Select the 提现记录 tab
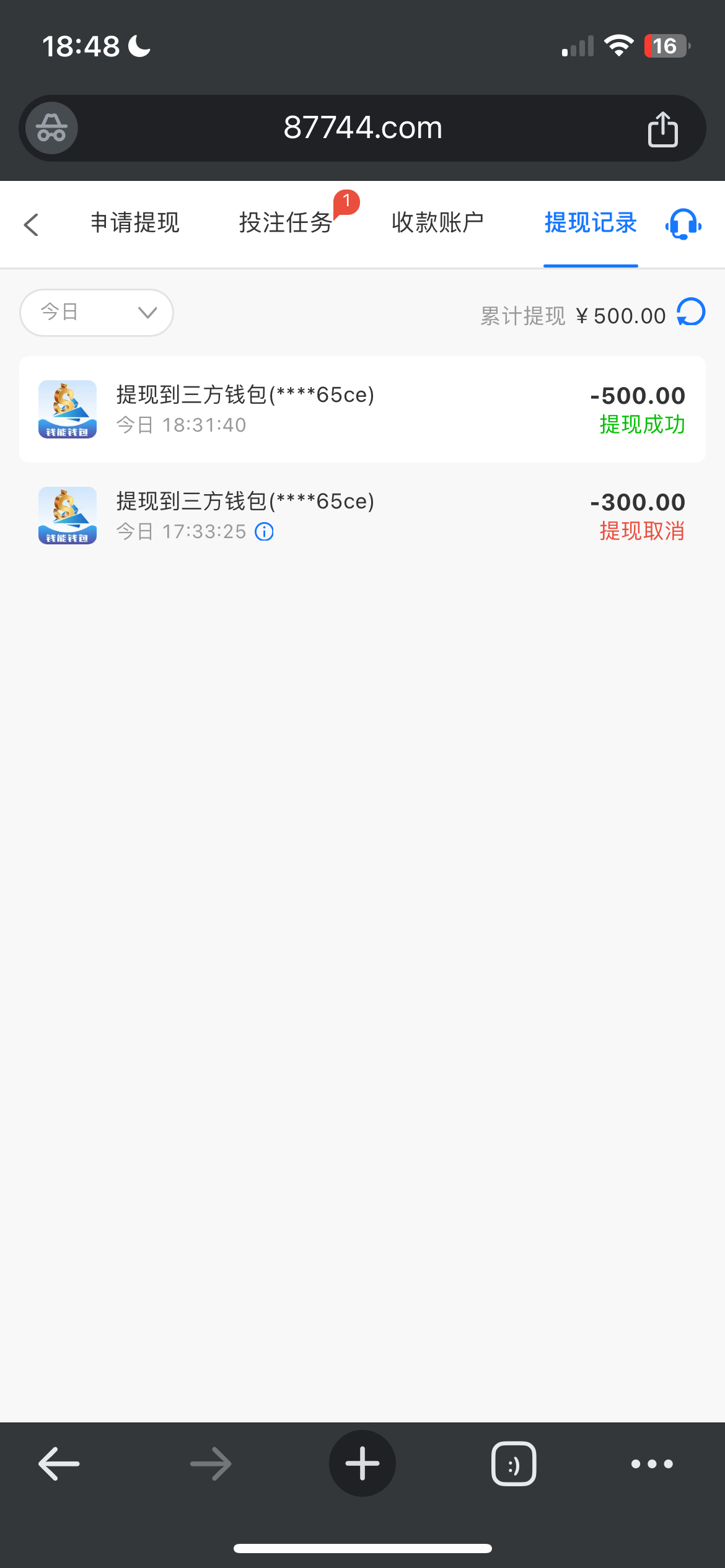Viewport: 725px width, 1568px height. tap(591, 223)
